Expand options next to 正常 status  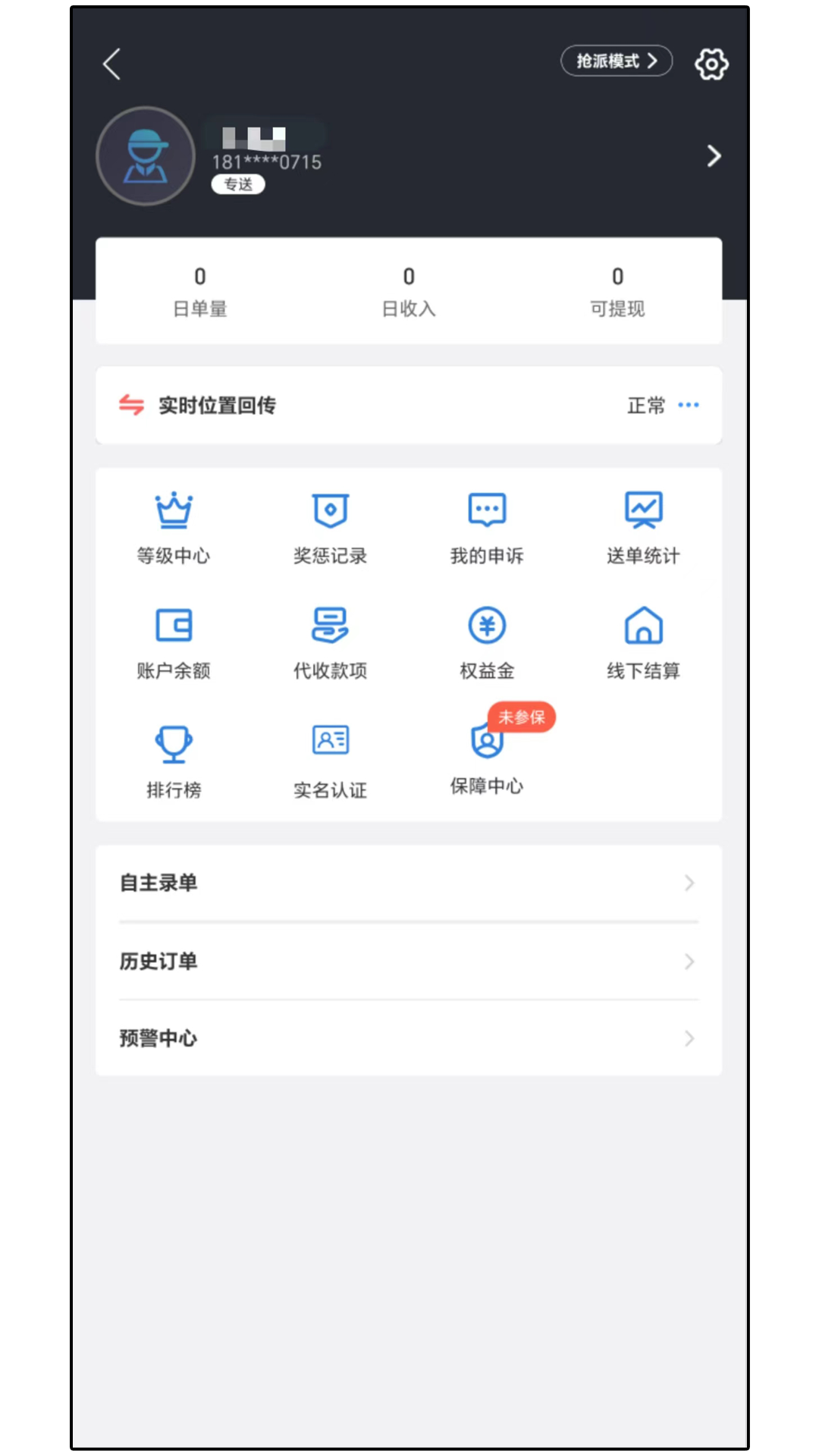pos(689,405)
